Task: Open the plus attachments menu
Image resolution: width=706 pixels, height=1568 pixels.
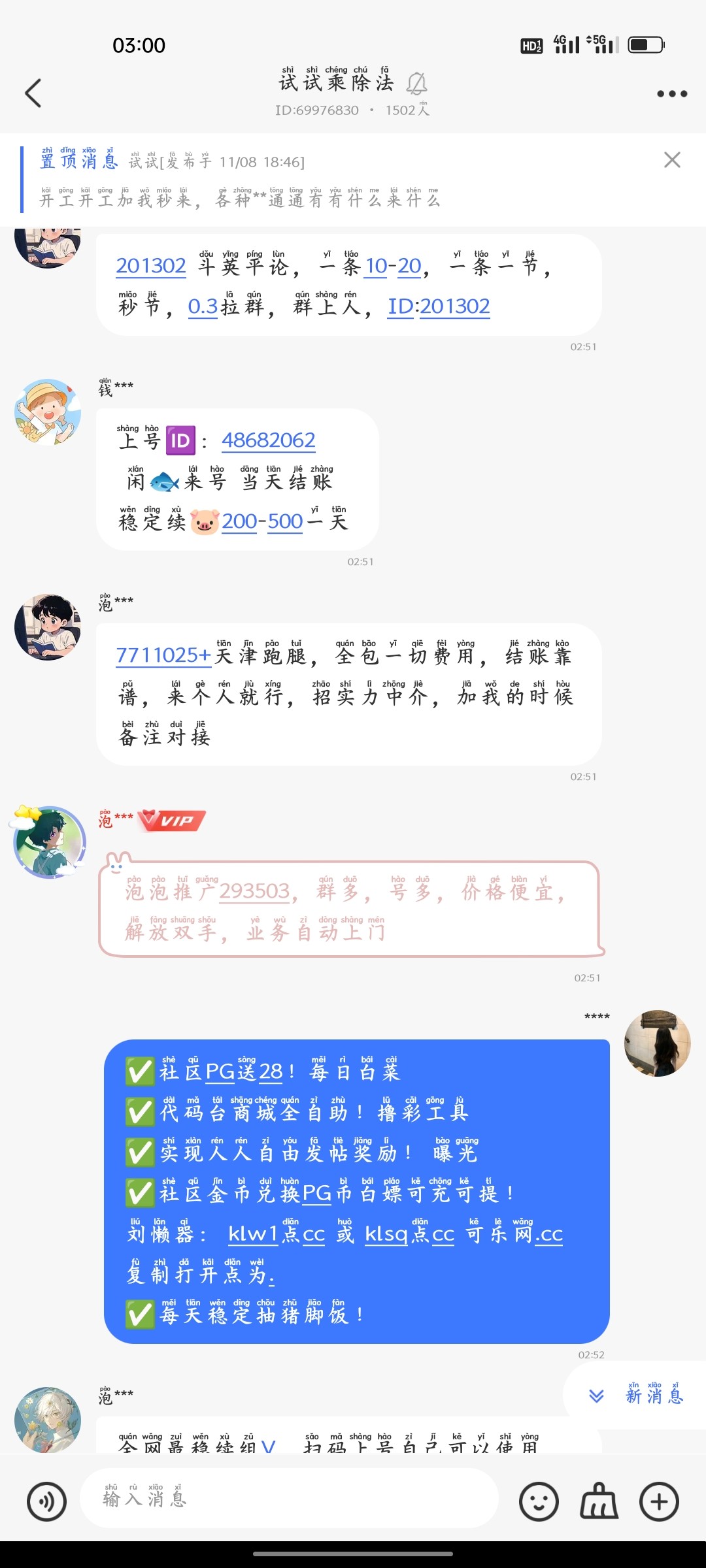Action: 659,1501
